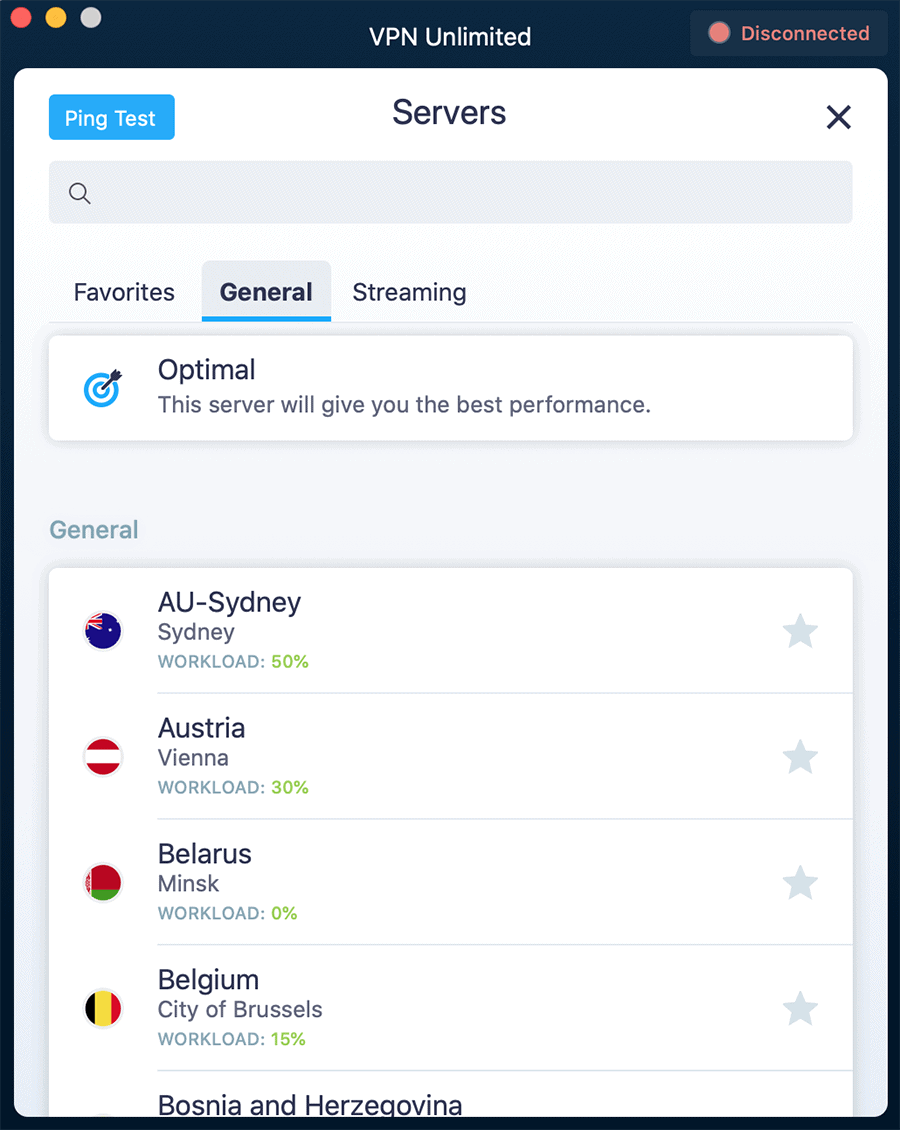
Task: Switch to the Streaming tab
Action: tap(409, 292)
